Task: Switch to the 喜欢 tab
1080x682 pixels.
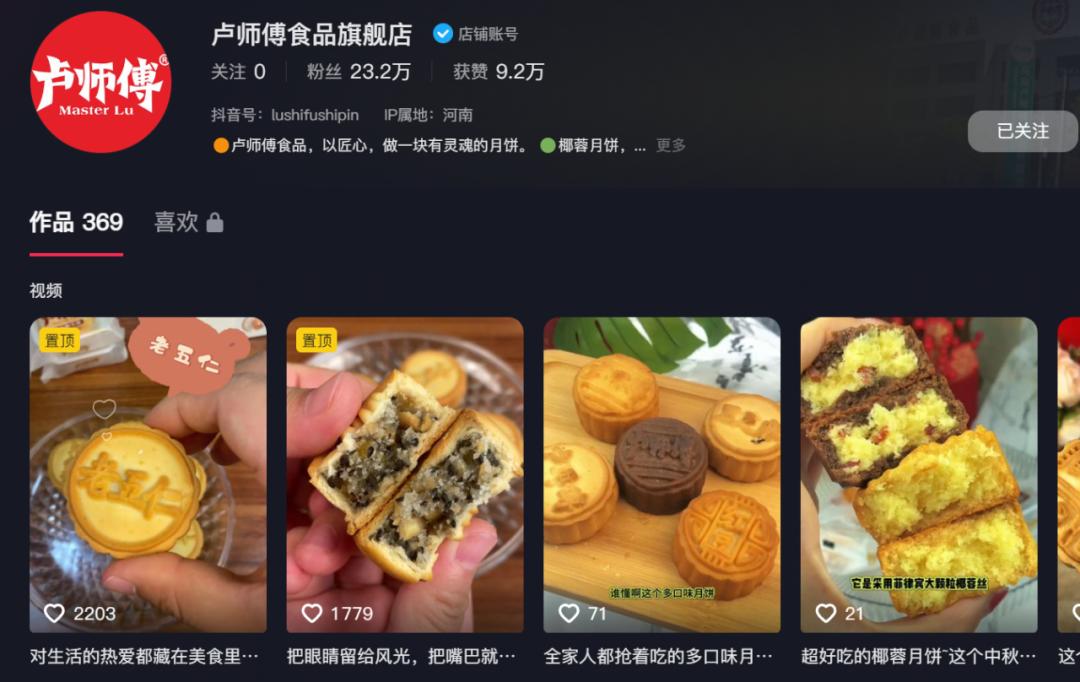Action: point(188,222)
